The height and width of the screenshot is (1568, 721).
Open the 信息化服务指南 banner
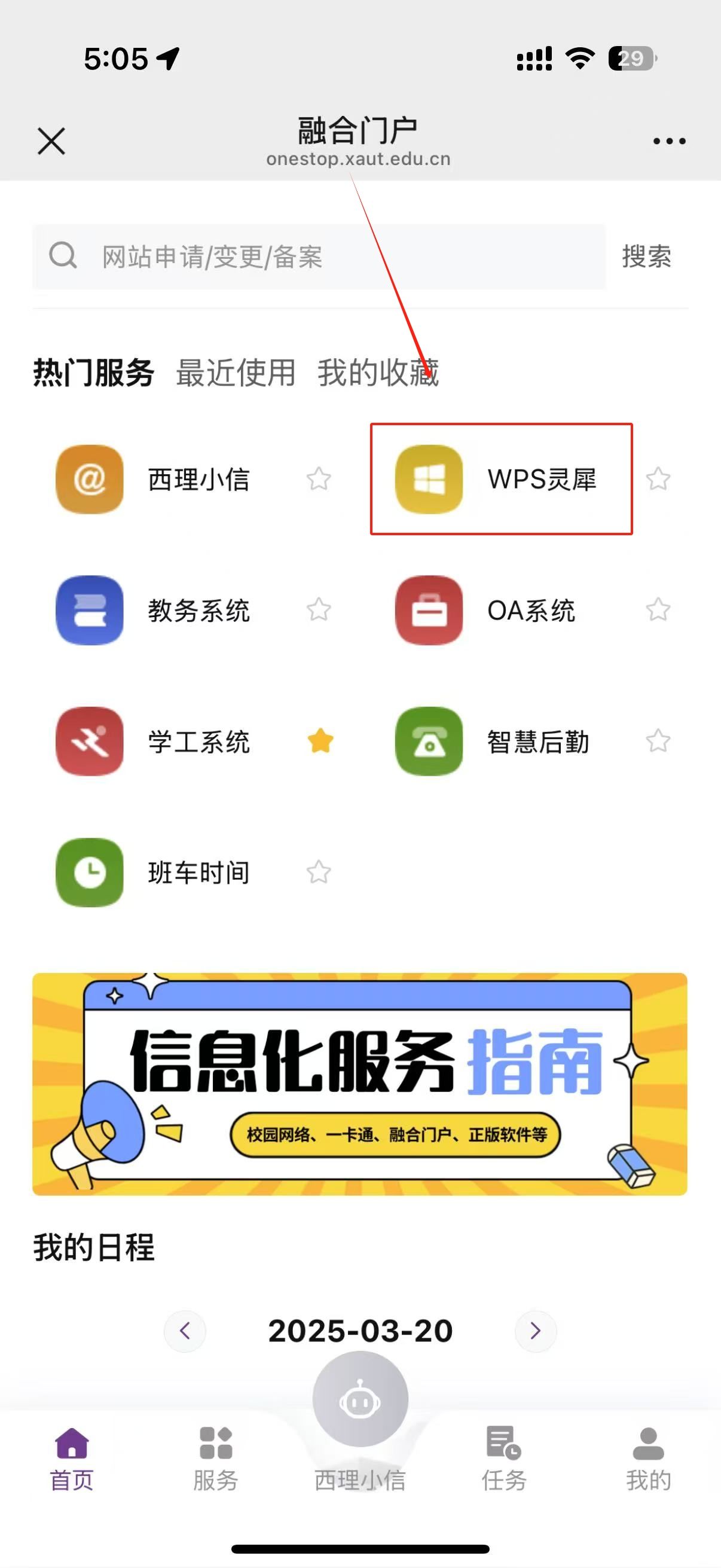[x=359, y=1084]
